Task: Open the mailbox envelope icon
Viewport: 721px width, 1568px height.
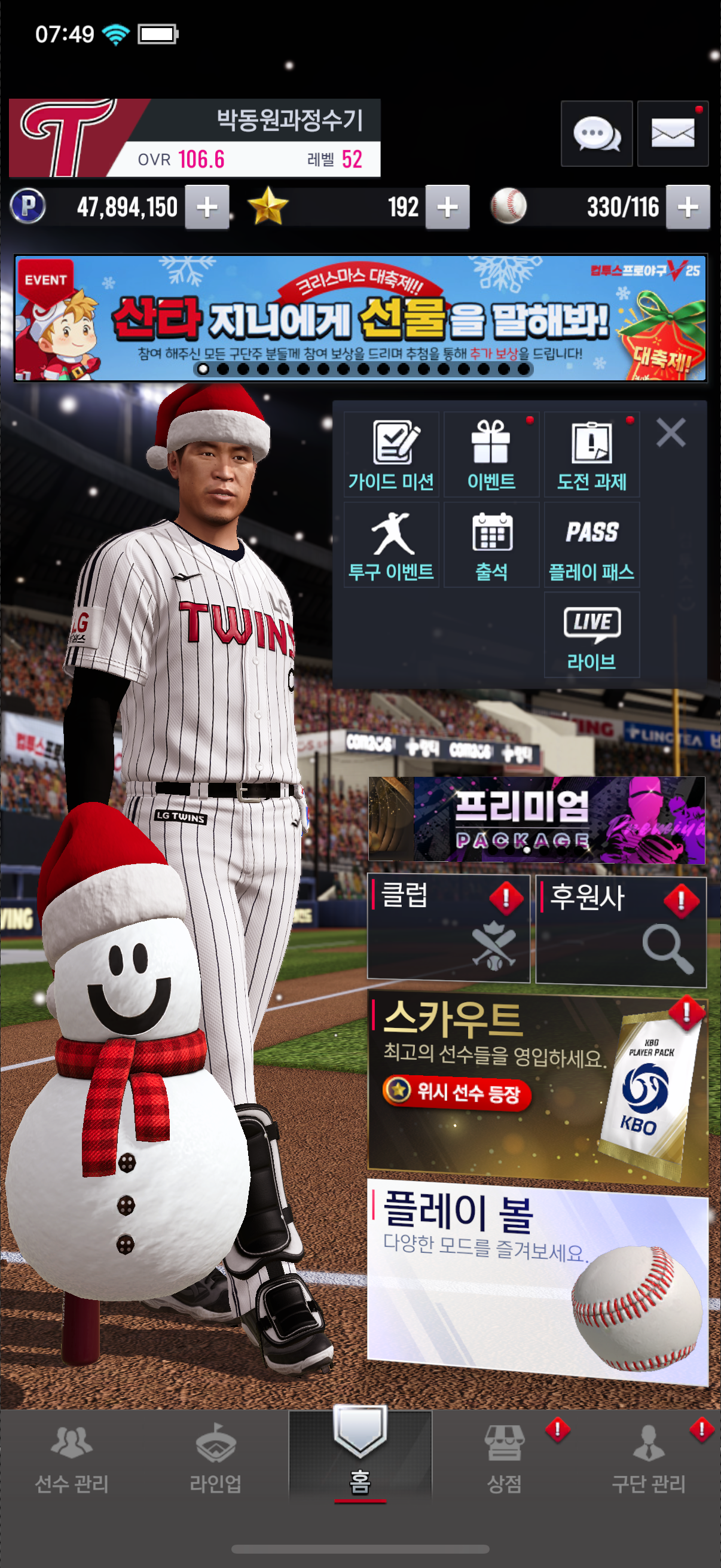Action: [x=673, y=133]
